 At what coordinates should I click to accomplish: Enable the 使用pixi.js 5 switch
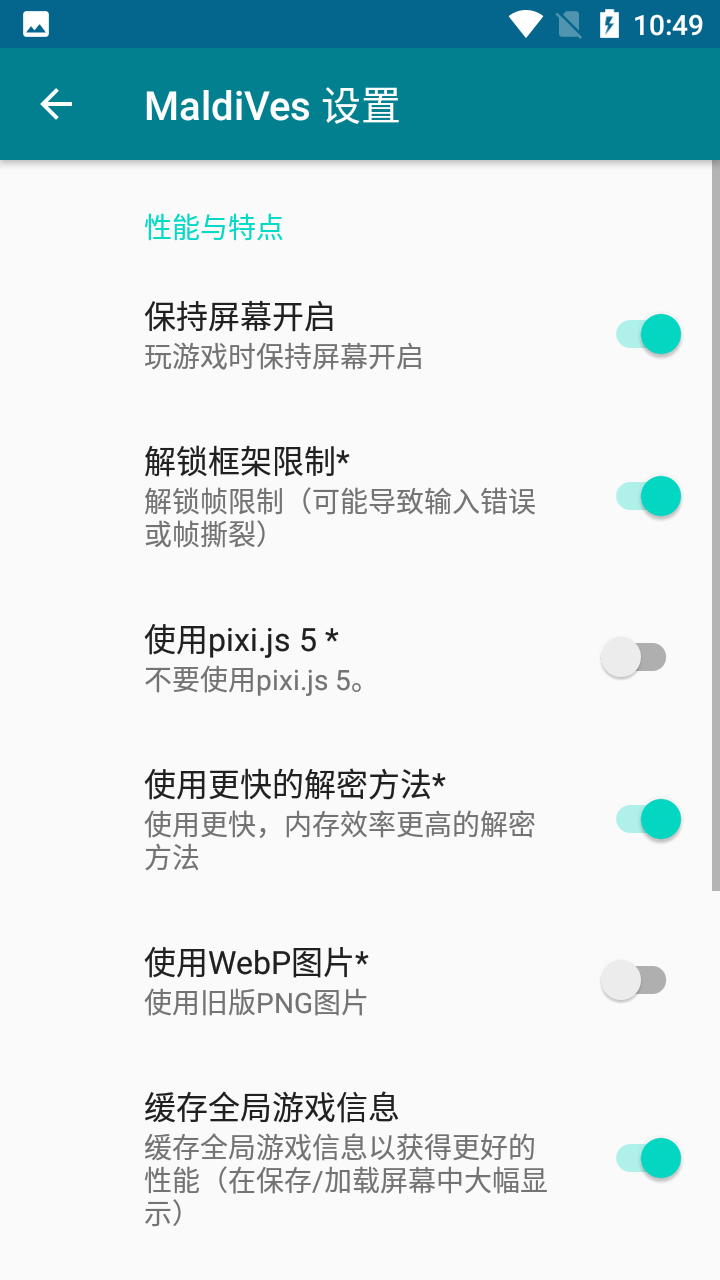[637, 656]
